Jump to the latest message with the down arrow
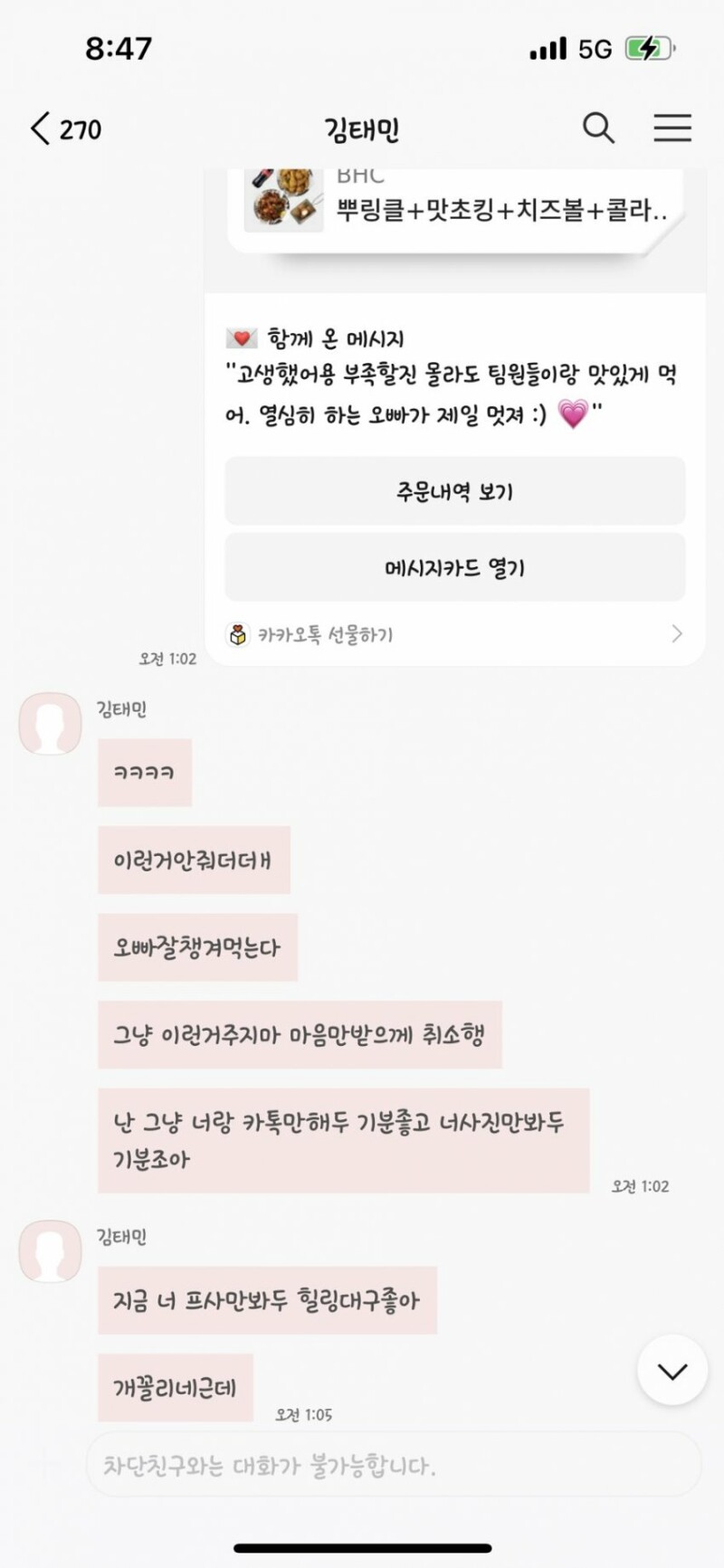The image size is (724, 1568). [672, 1370]
